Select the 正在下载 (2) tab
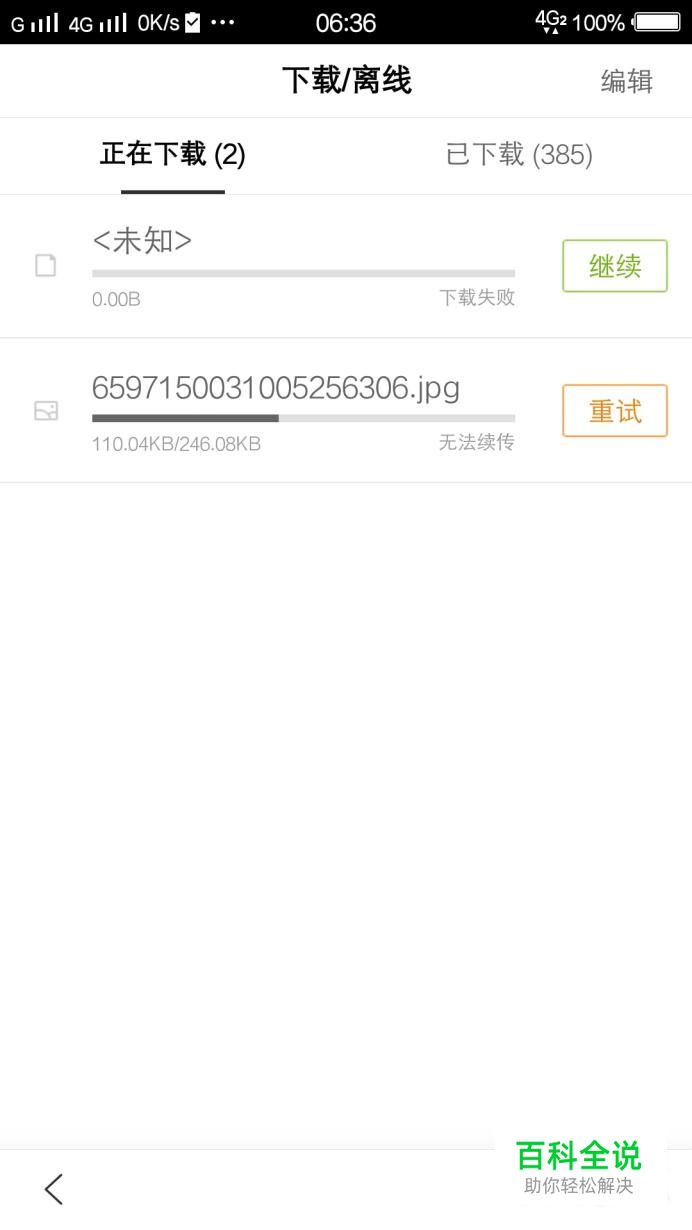Image resolution: width=692 pixels, height=1230 pixels. (173, 155)
